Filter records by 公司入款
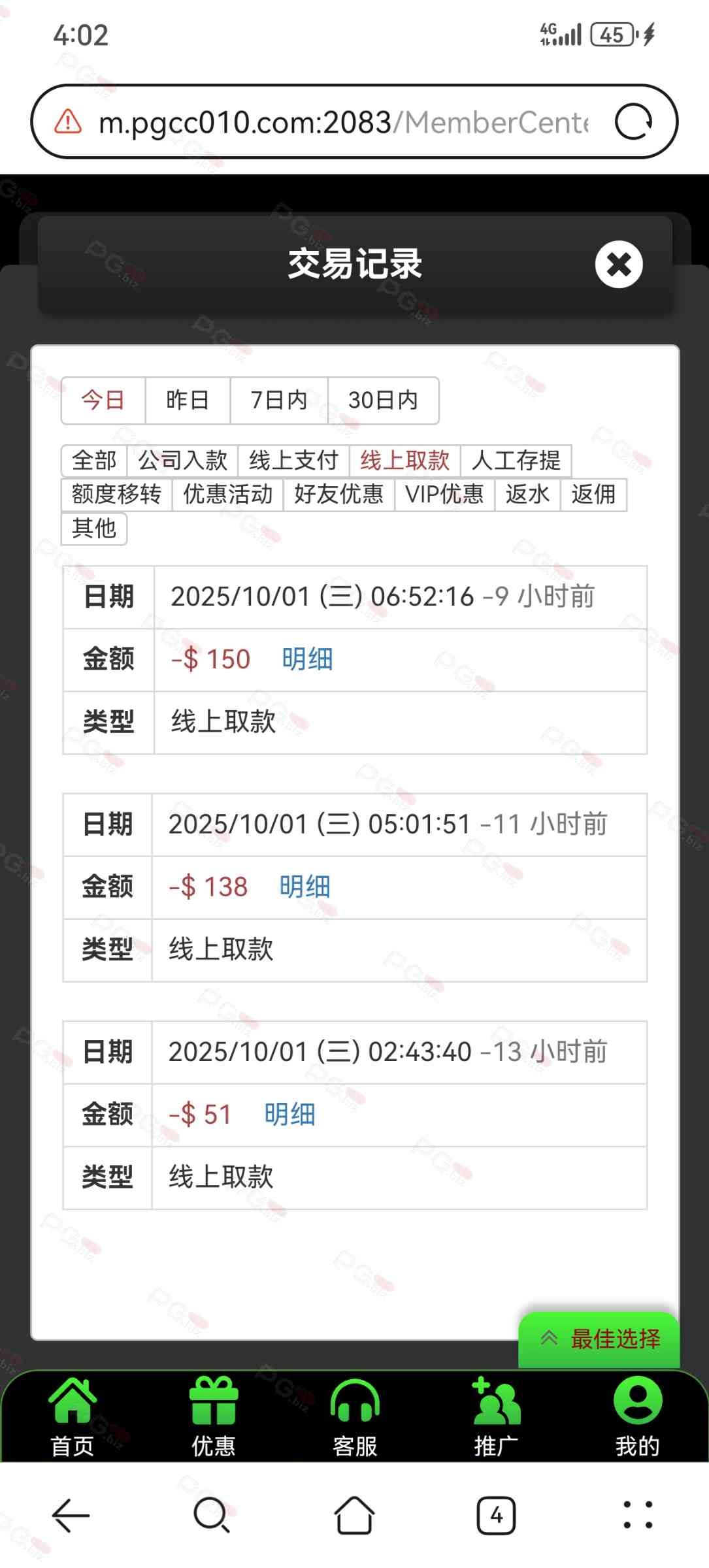The height and width of the screenshot is (1568, 709). coord(182,461)
